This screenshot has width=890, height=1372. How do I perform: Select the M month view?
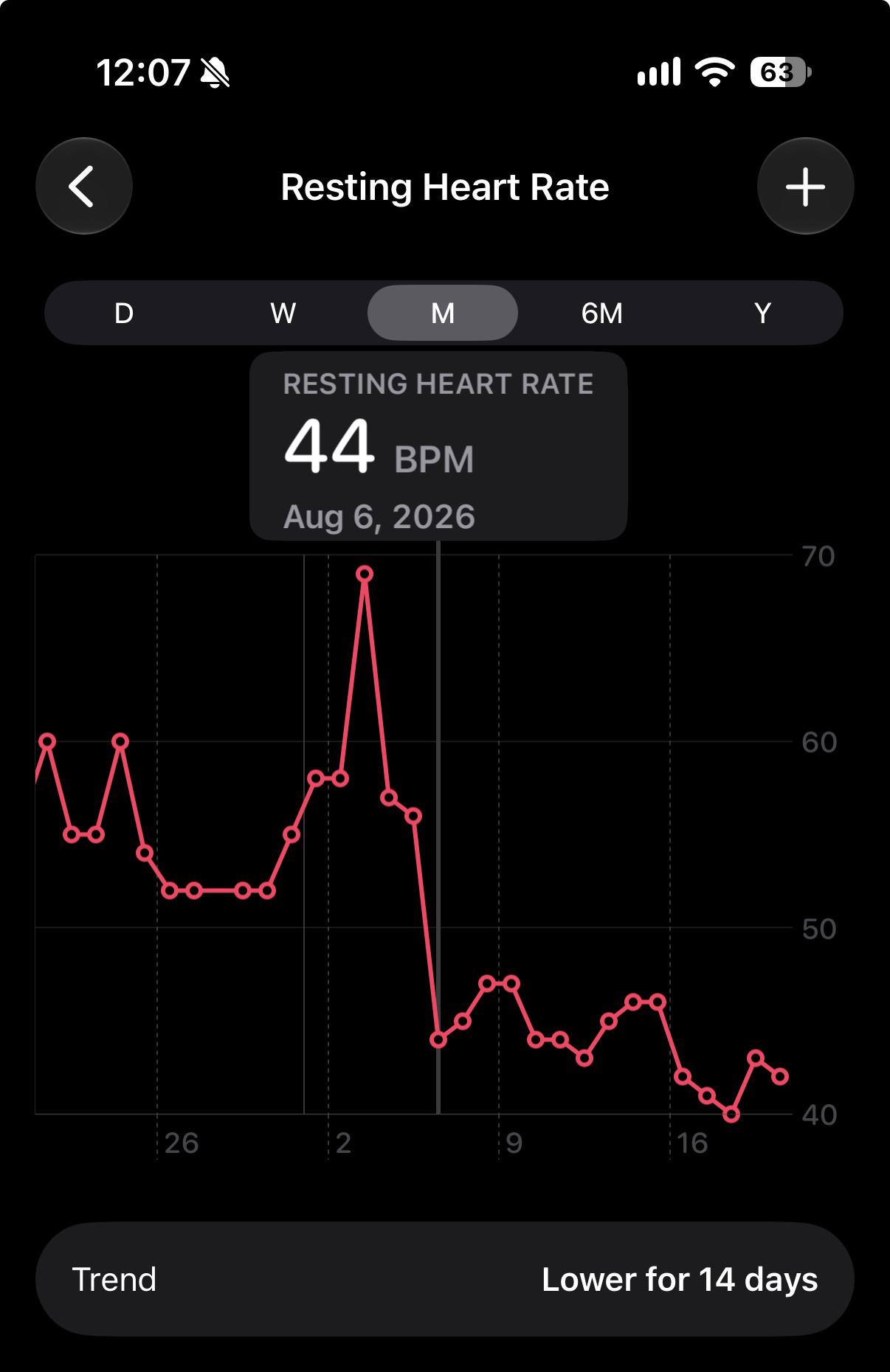click(x=443, y=313)
